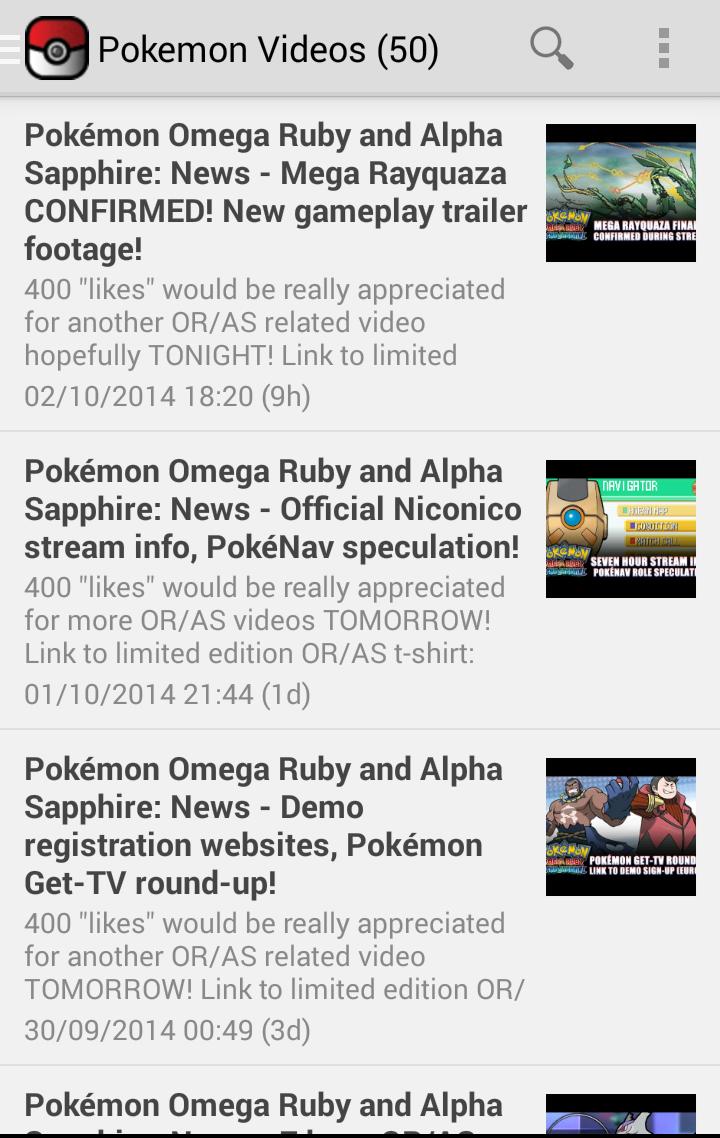The height and width of the screenshot is (1138, 720).
Task: View the Pokémon Get-TV round-up thumbnail
Action: point(620,827)
